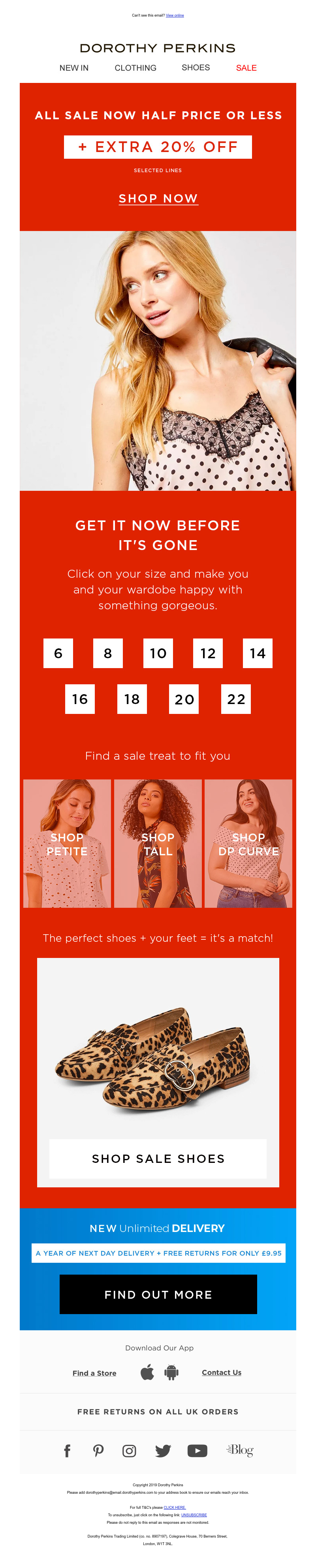Open the Find a Store link
Viewport: 316px width, 1568px height.
[x=94, y=1373]
